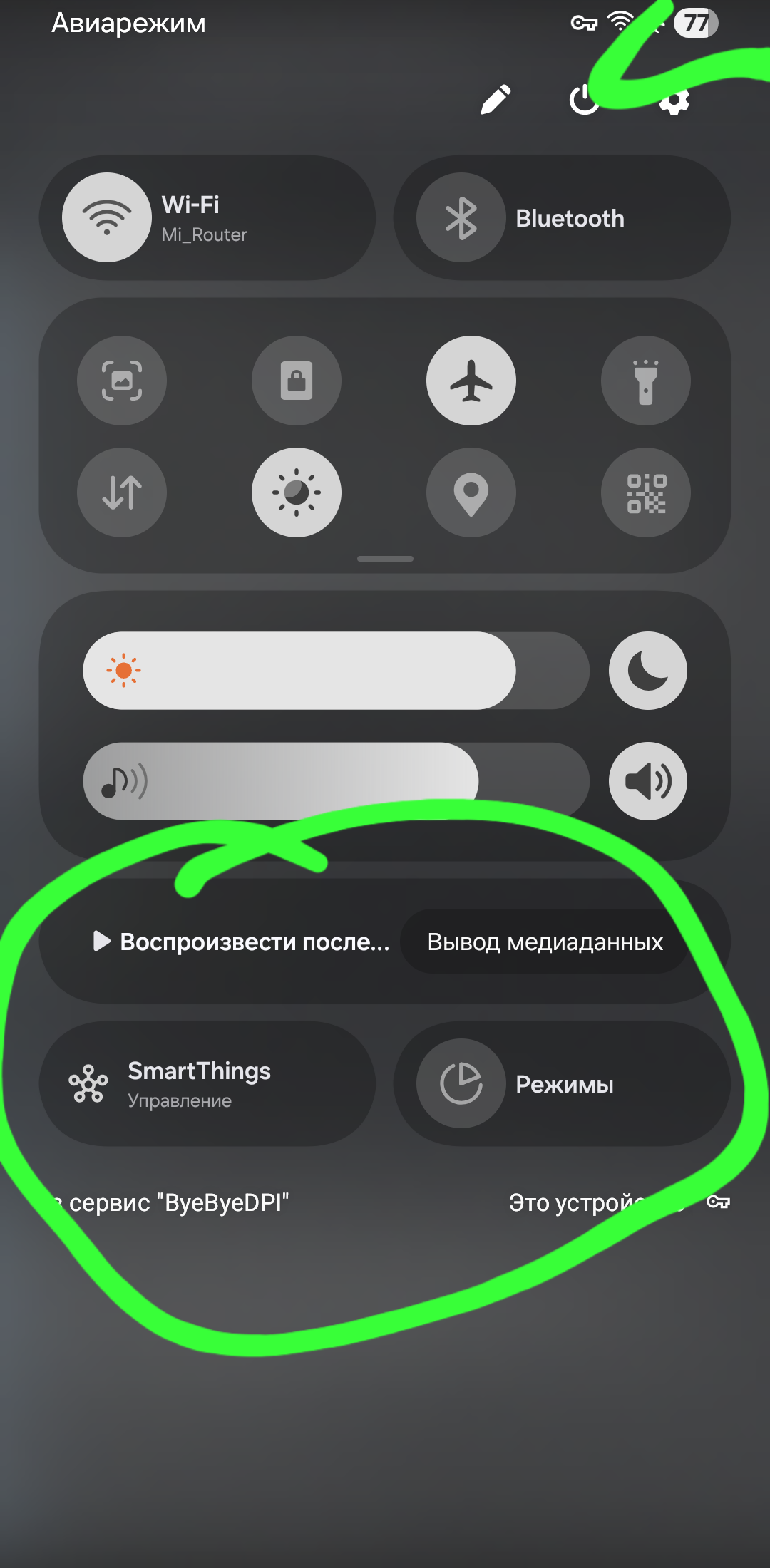Adjust the media volume slider
Screen dimensions: 770x1568
coord(336,781)
